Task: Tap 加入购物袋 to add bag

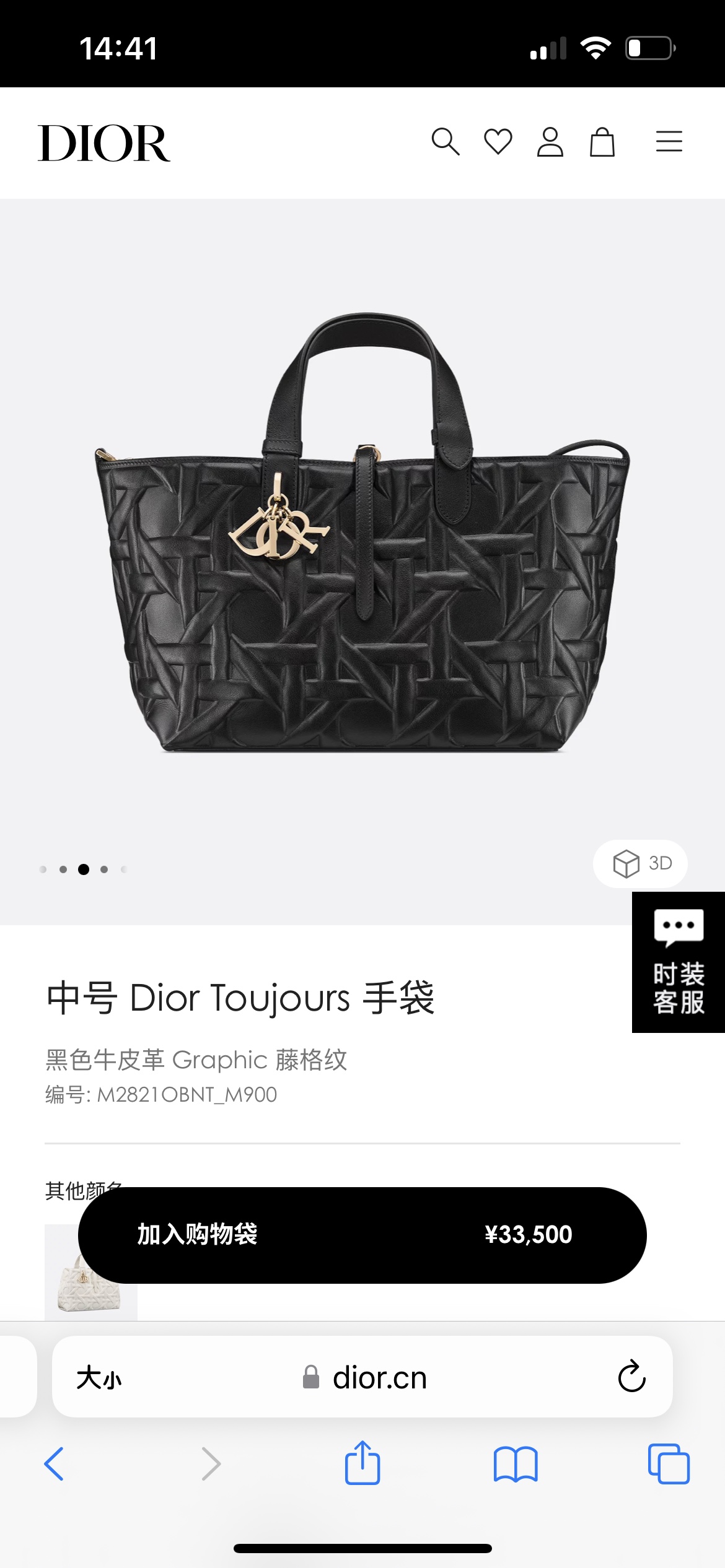Action: 362,1235
